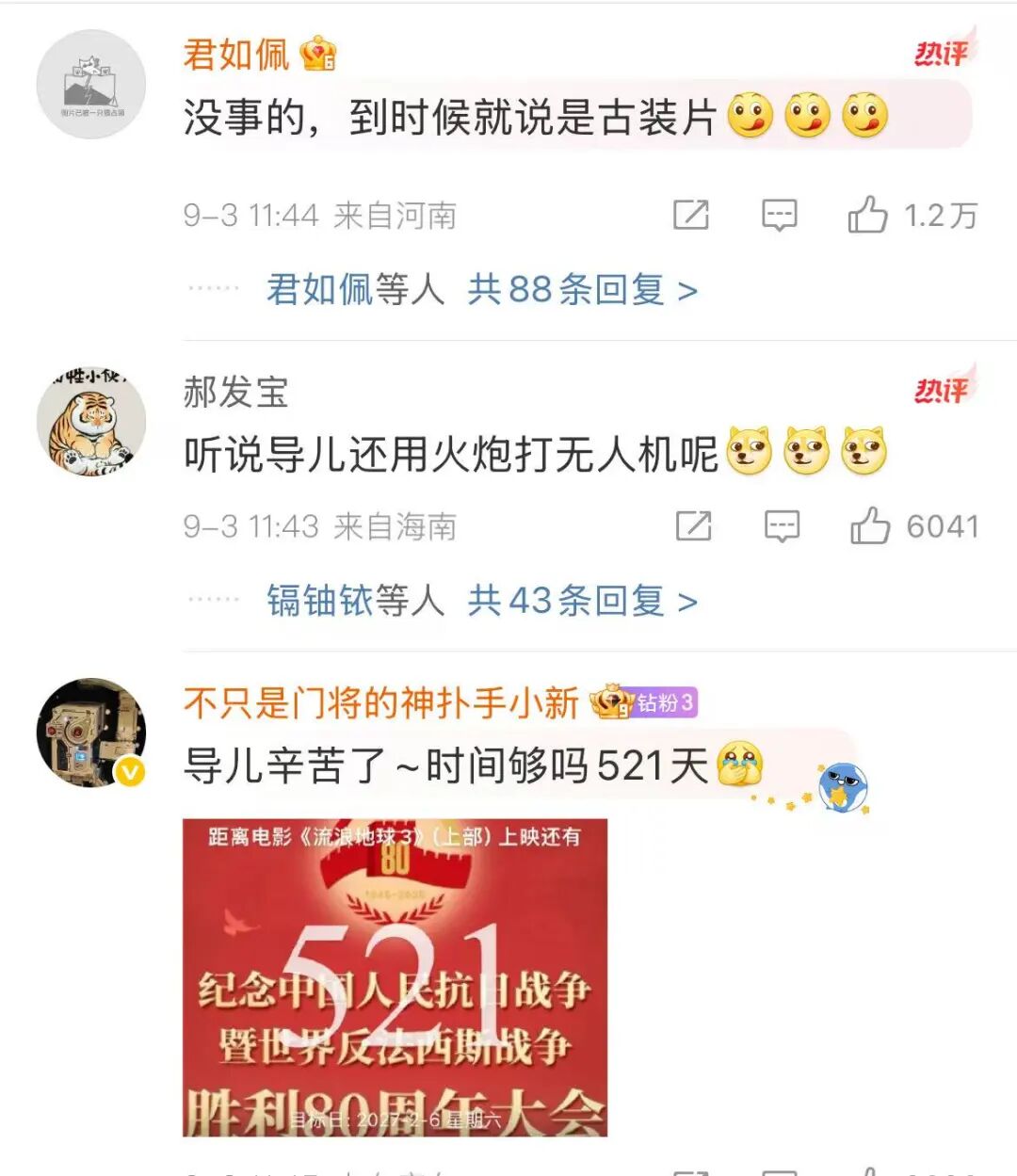Open username 不只是门将的神扑手小新's profile
The height and width of the screenshot is (1176, 1017).
pos(381,702)
